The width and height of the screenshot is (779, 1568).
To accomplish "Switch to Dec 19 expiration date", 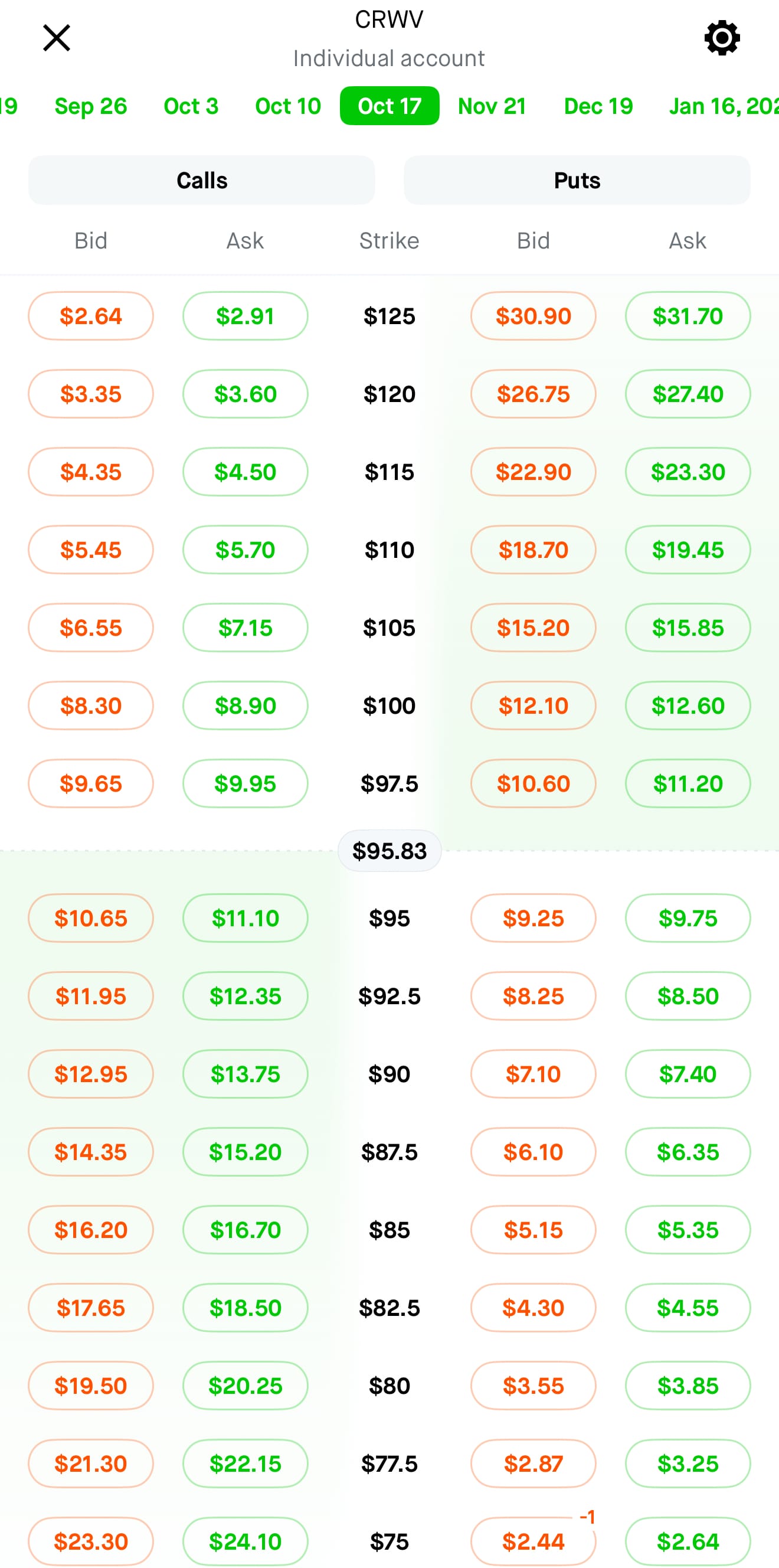I will coord(598,106).
